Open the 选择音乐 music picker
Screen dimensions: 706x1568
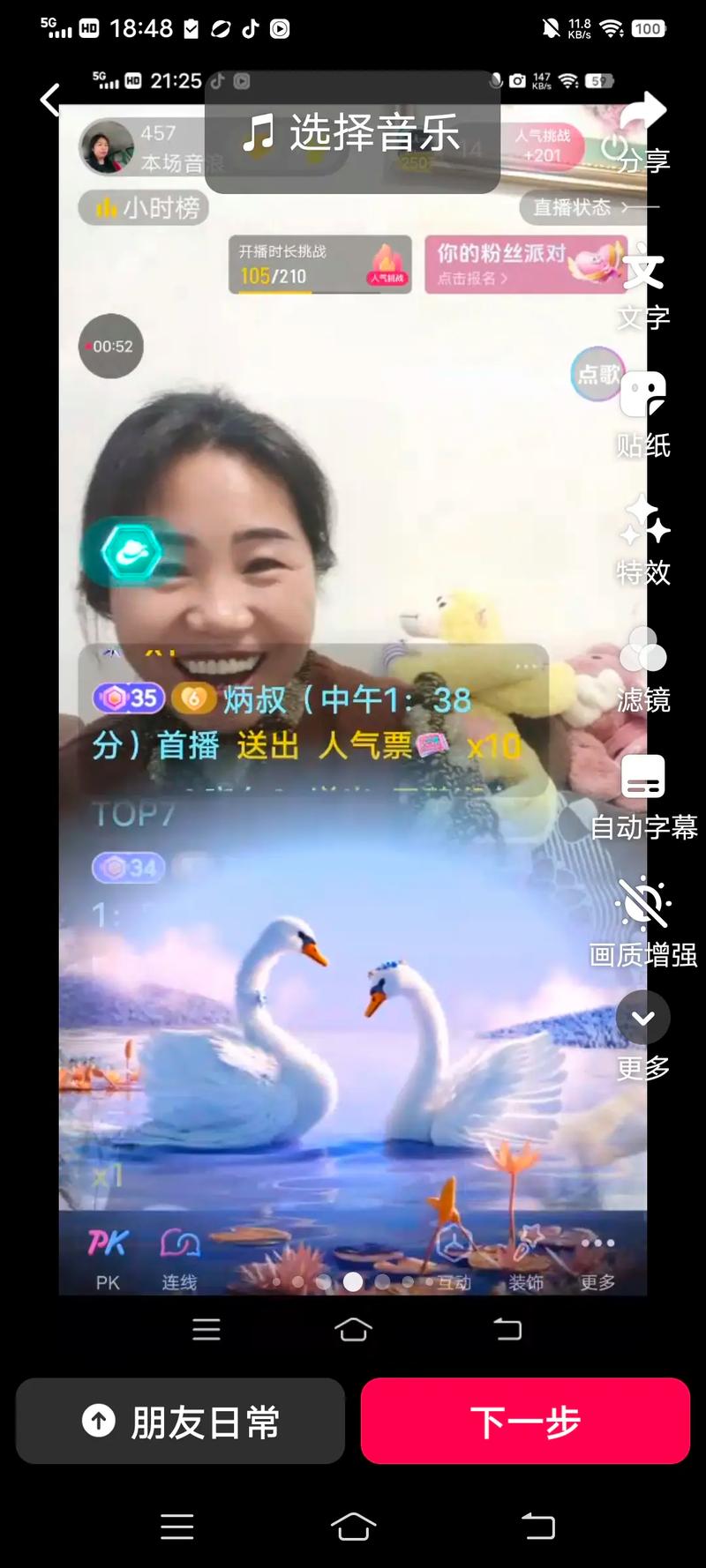352,133
